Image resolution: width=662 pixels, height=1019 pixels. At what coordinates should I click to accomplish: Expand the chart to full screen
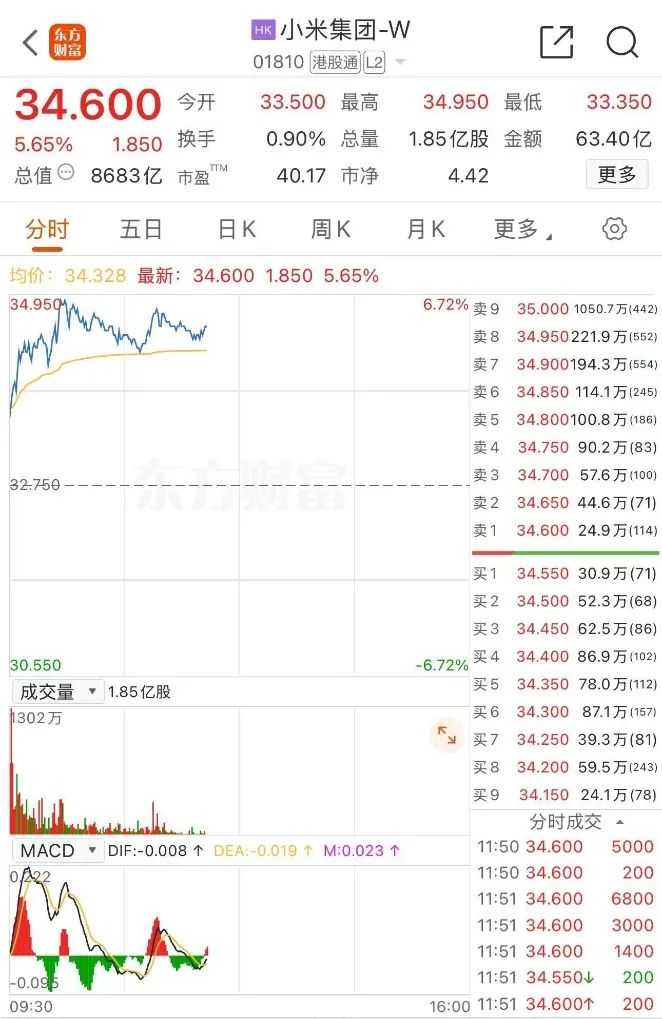446,736
